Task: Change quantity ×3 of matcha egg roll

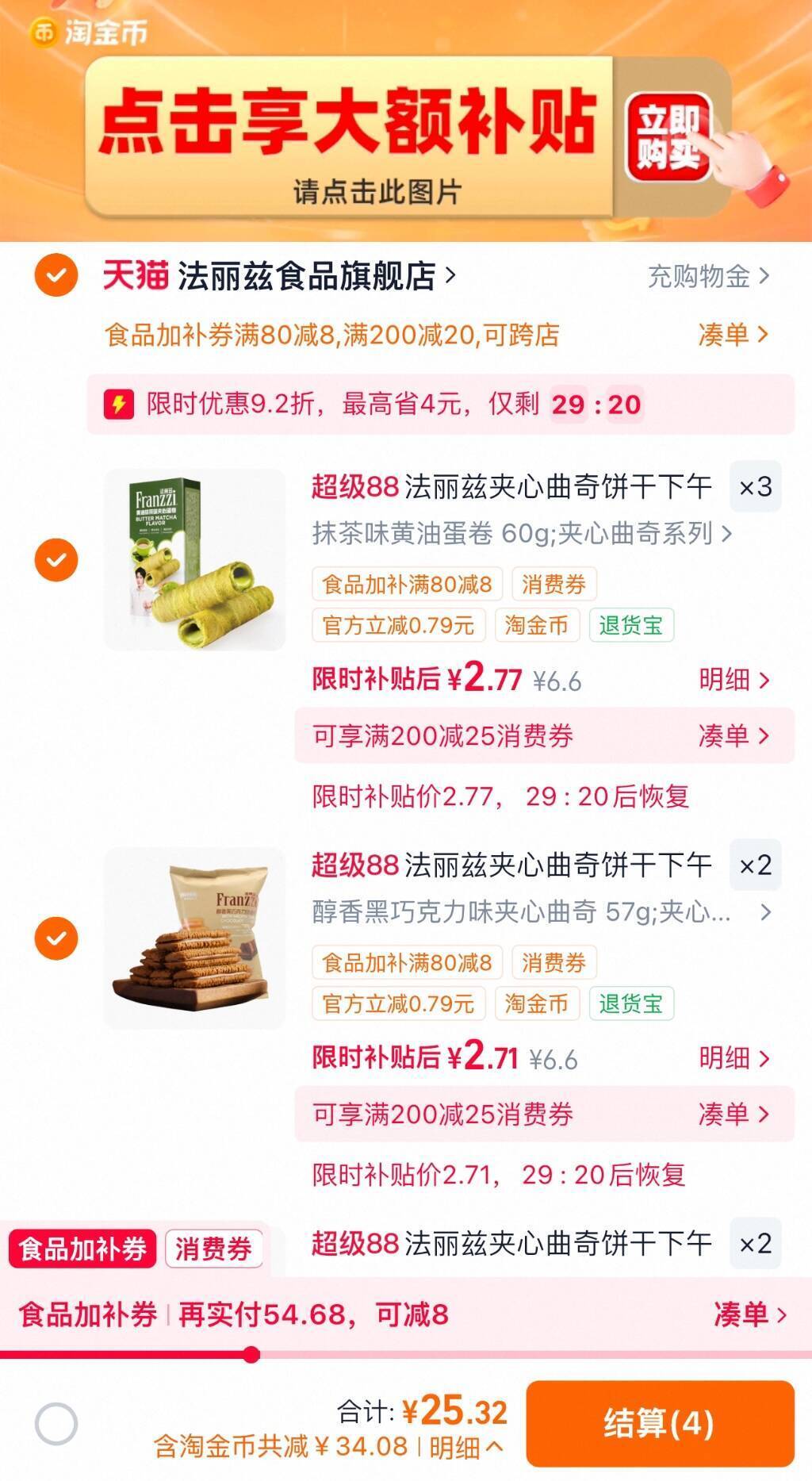Action: click(x=755, y=486)
